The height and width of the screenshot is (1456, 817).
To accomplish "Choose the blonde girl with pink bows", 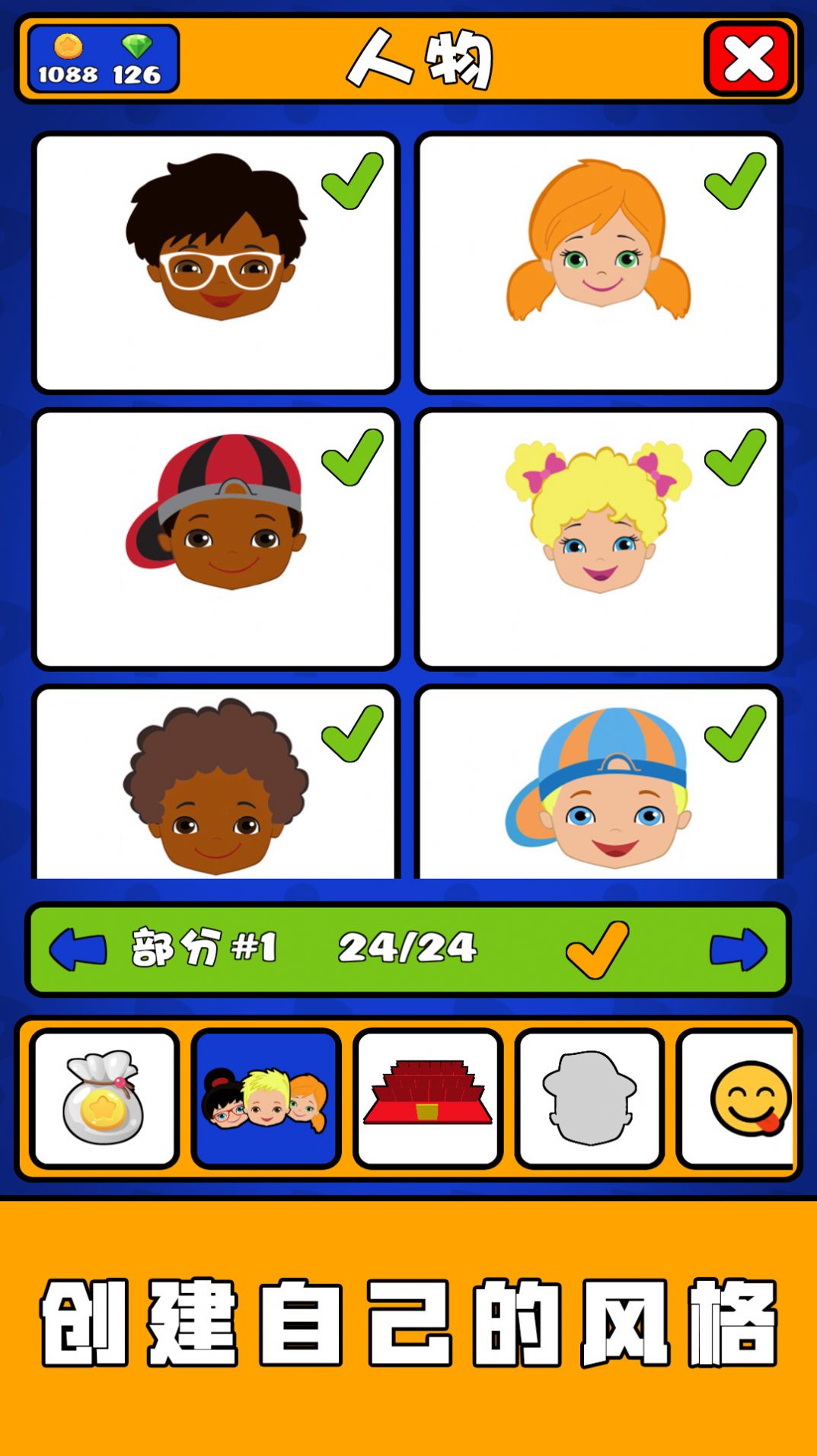I will (598, 539).
